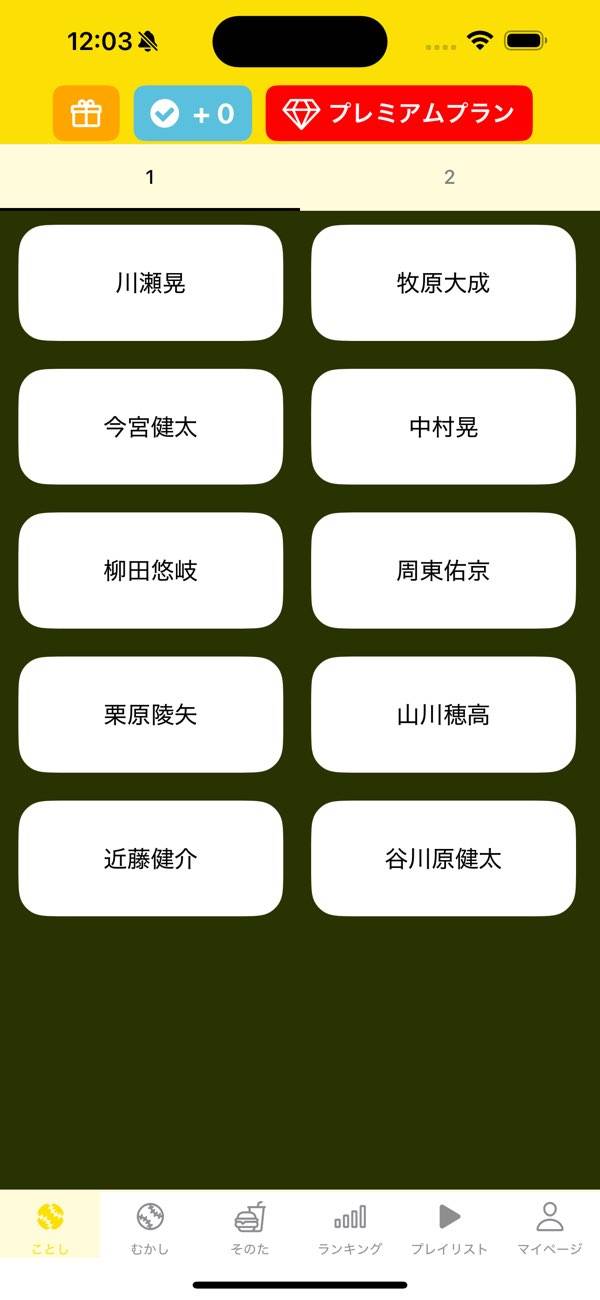Go to the むかし tab

150,1227
